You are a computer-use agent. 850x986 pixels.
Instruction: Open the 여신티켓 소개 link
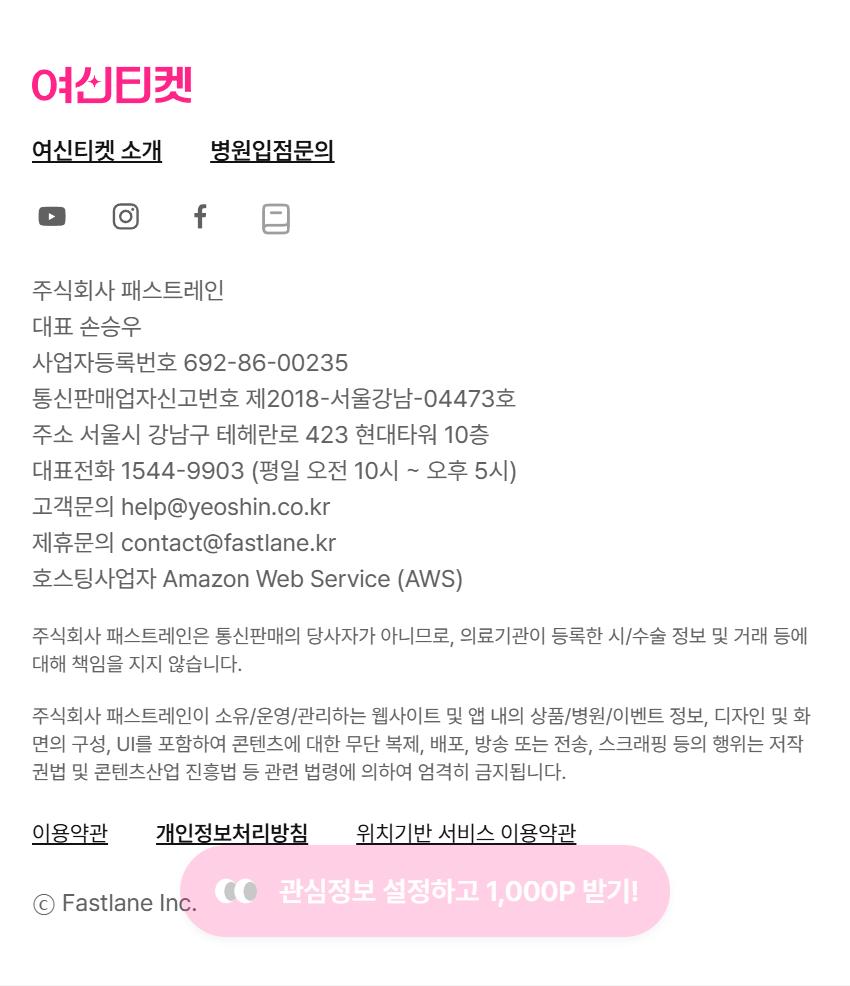97,151
